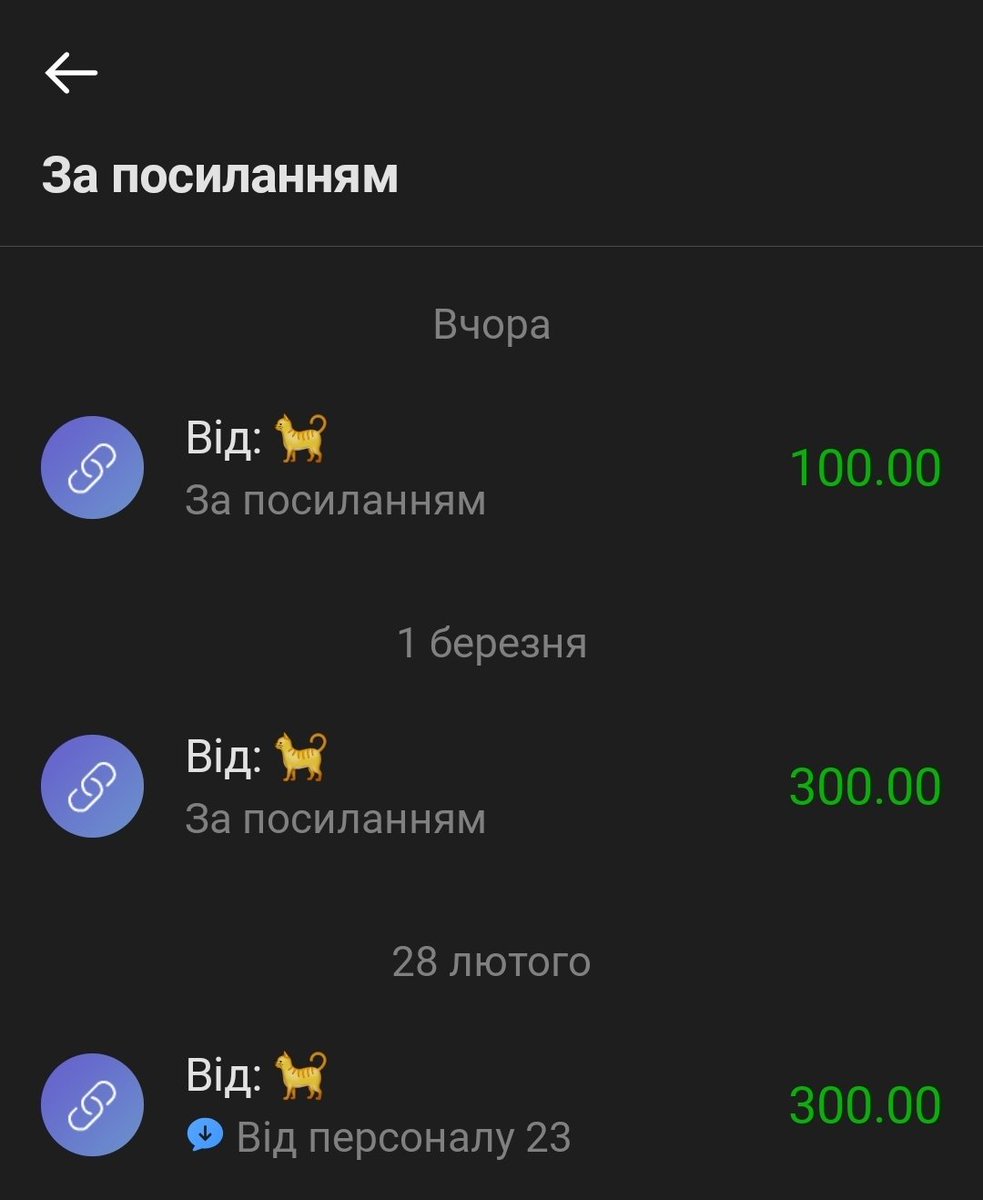983x1200 pixels.
Task: Go back using the arrow icon
Action: (71, 73)
